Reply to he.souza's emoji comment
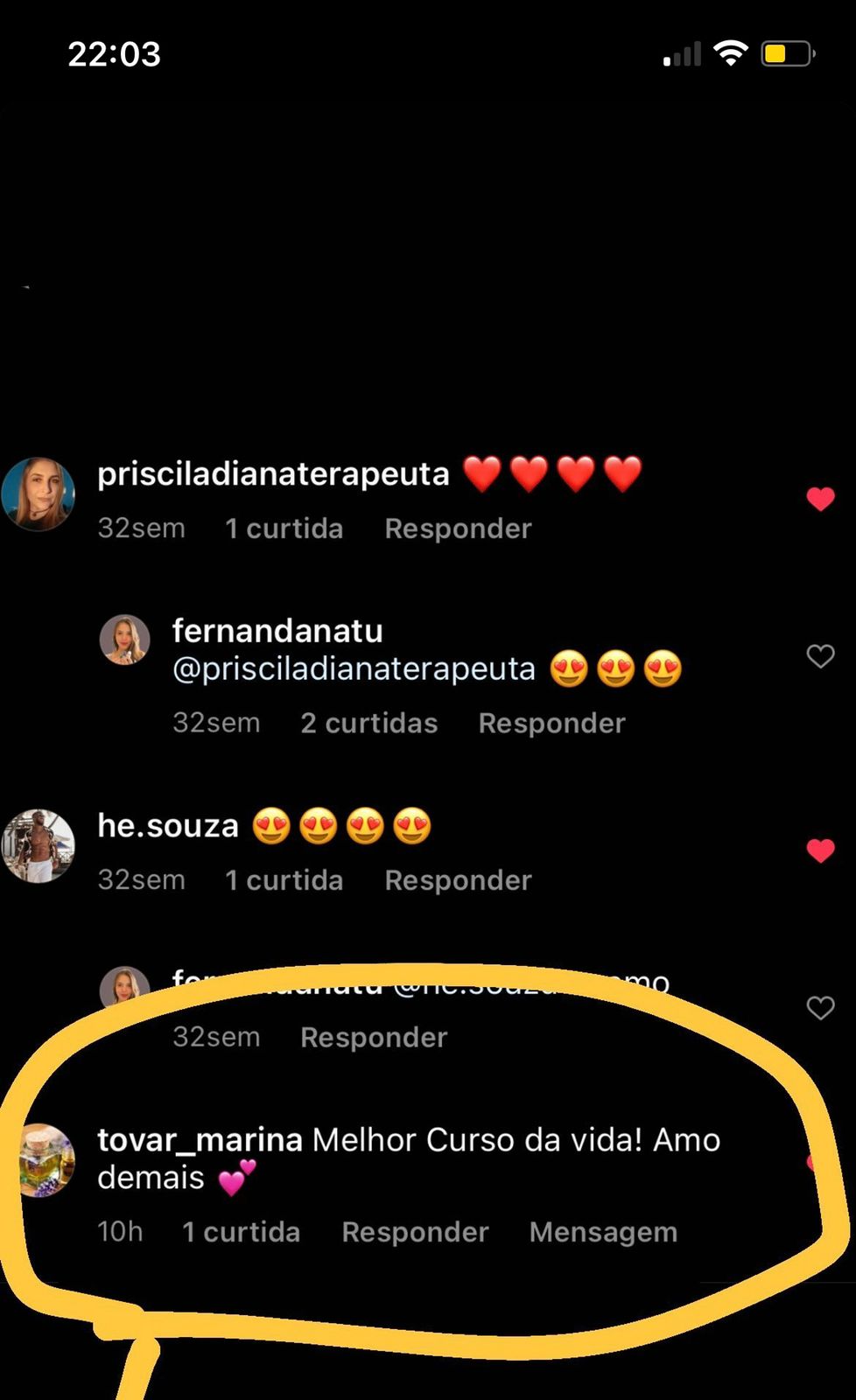The height and width of the screenshot is (1400, 856). coord(458,880)
